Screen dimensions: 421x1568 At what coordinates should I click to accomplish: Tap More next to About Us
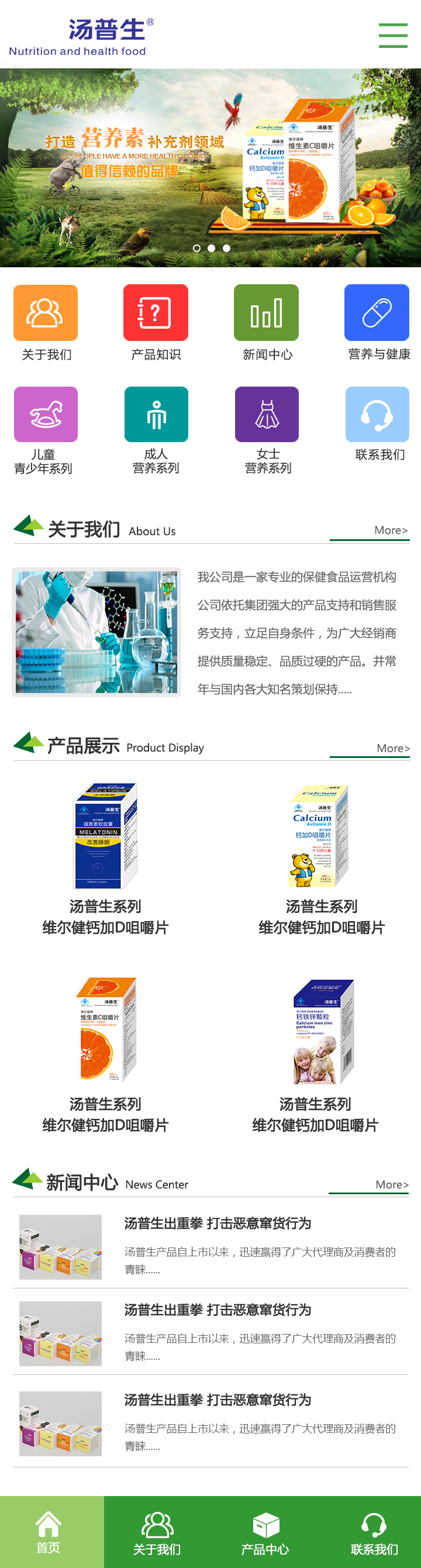(391, 530)
